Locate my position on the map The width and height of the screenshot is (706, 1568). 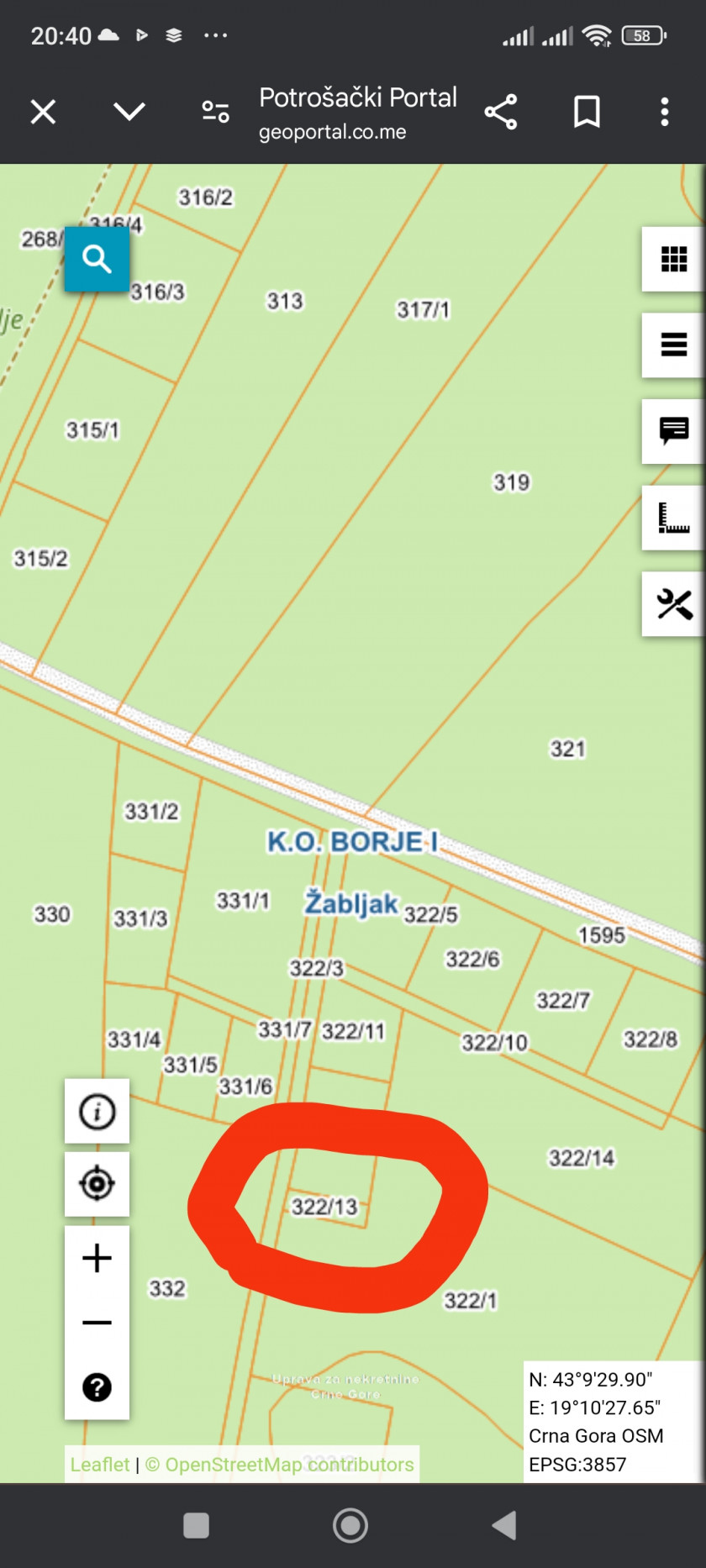coord(97,1184)
